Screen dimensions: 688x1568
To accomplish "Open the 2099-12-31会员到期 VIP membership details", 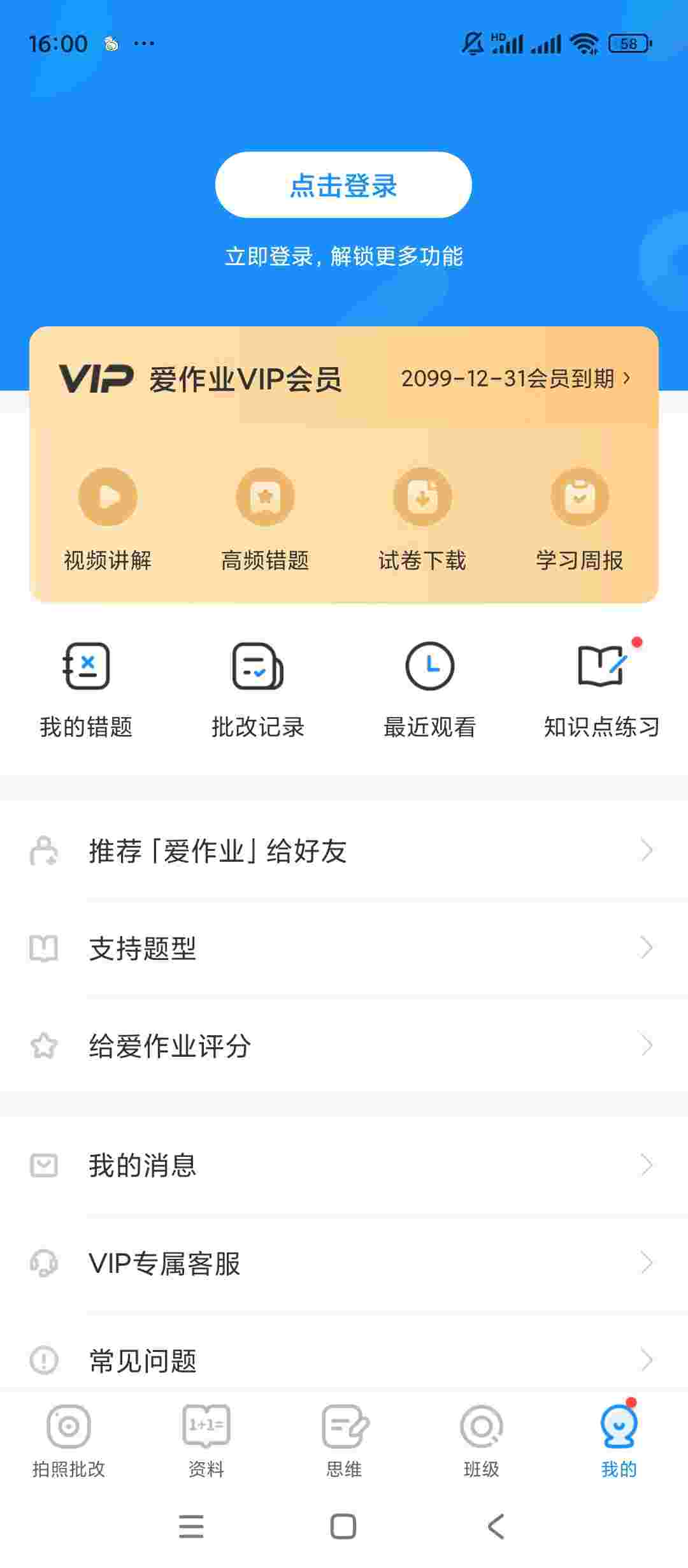I will pyautogui.click(x=515, y=379).
